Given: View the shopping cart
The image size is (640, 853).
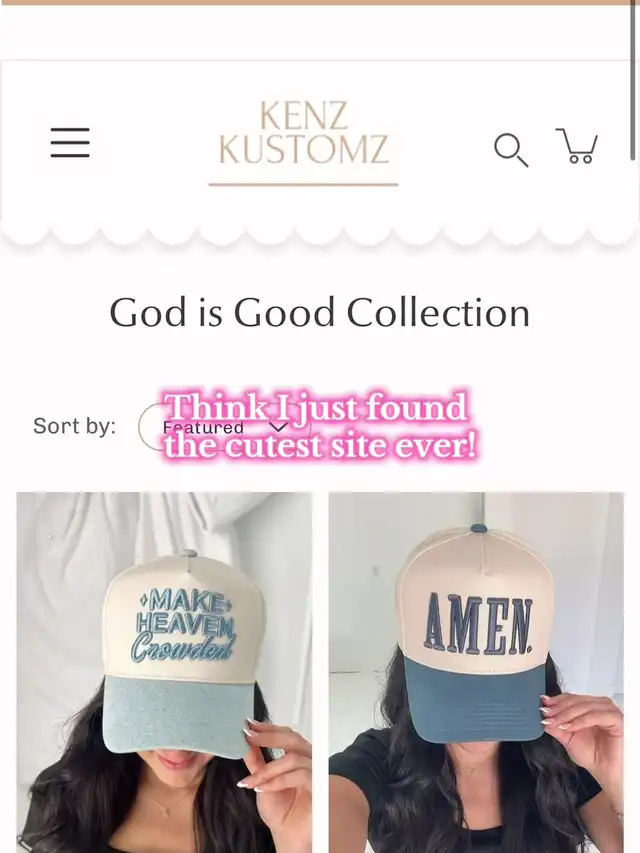Looking at the screenshot, I should pyautogui.click(x=577, y=146).
